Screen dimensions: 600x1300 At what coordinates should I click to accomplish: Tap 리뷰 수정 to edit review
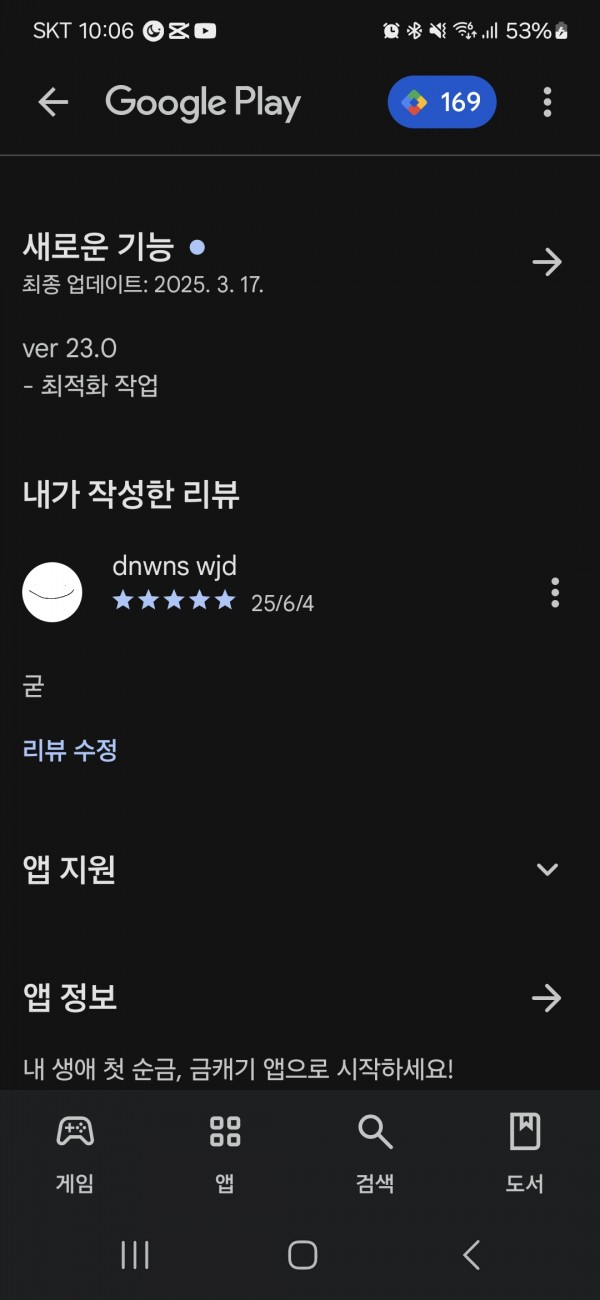click(x=70, y=750)
